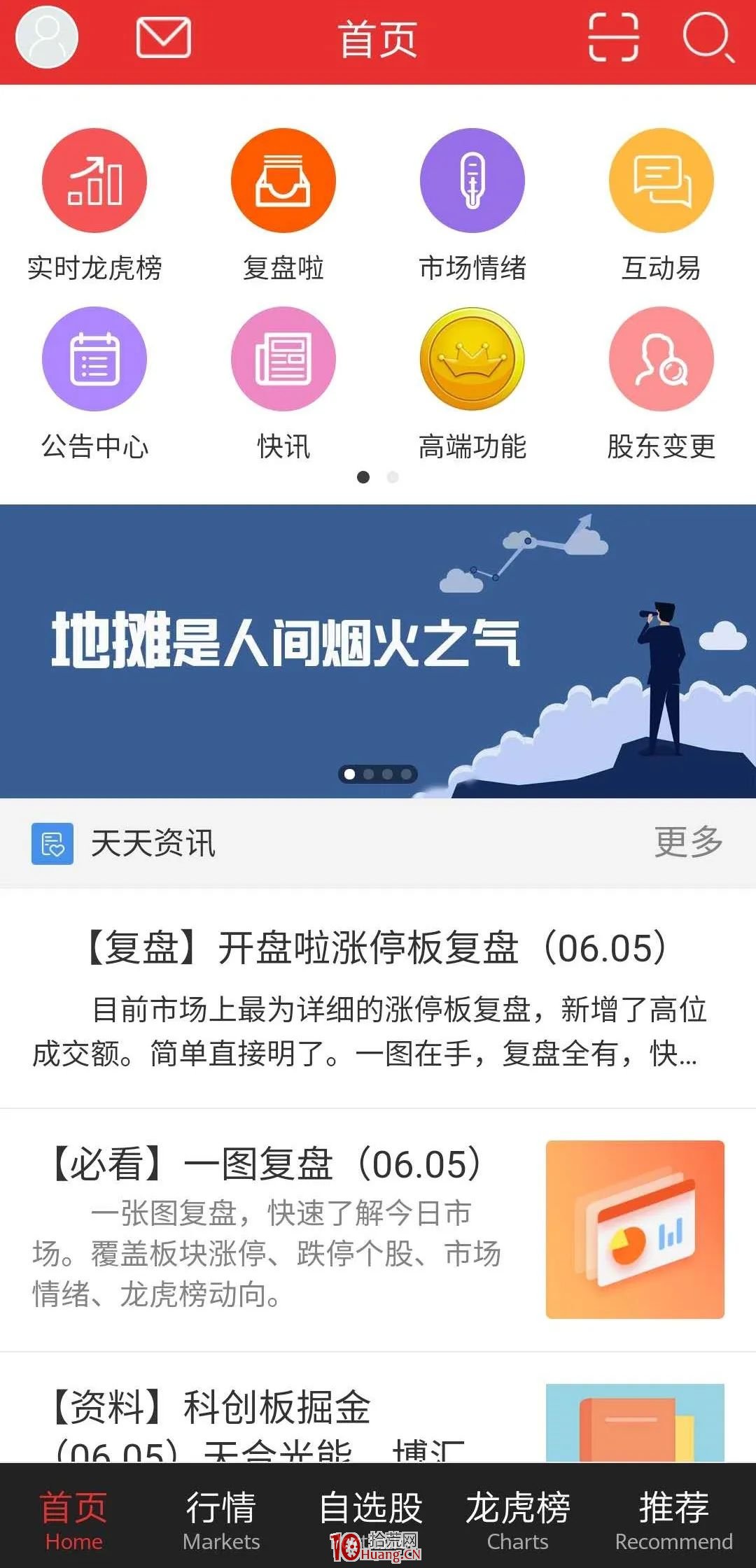Open 股东变更 shortcut

pos(661,383)
